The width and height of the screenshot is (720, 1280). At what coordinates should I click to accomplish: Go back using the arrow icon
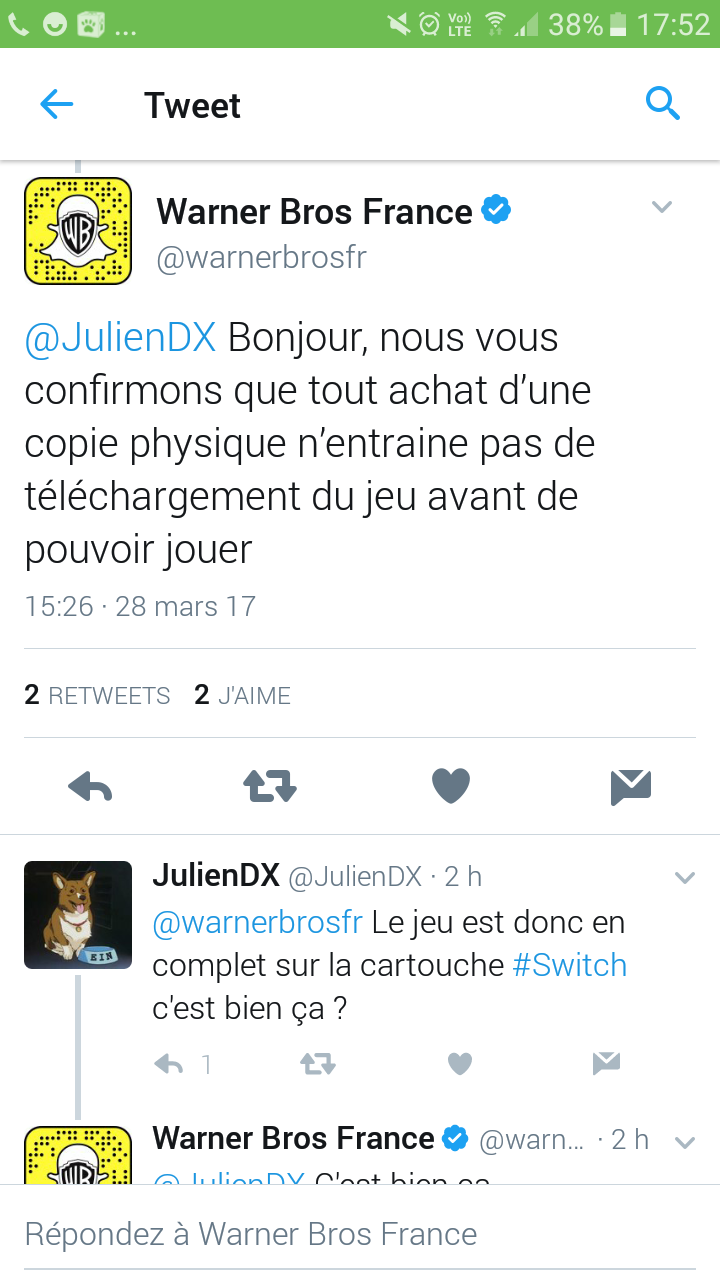tap(57, 104)
